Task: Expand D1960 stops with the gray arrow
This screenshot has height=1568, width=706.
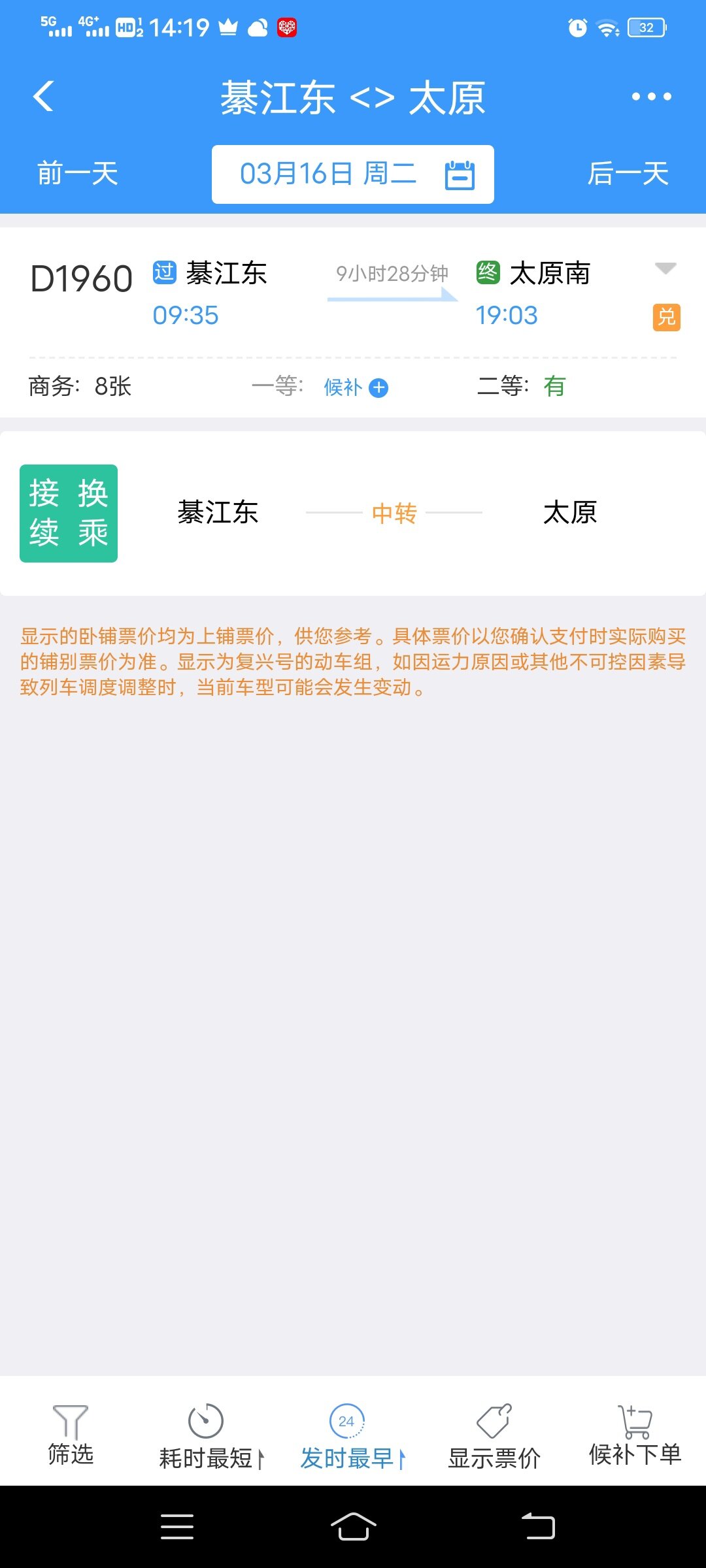Action: [x=665, y=269]
